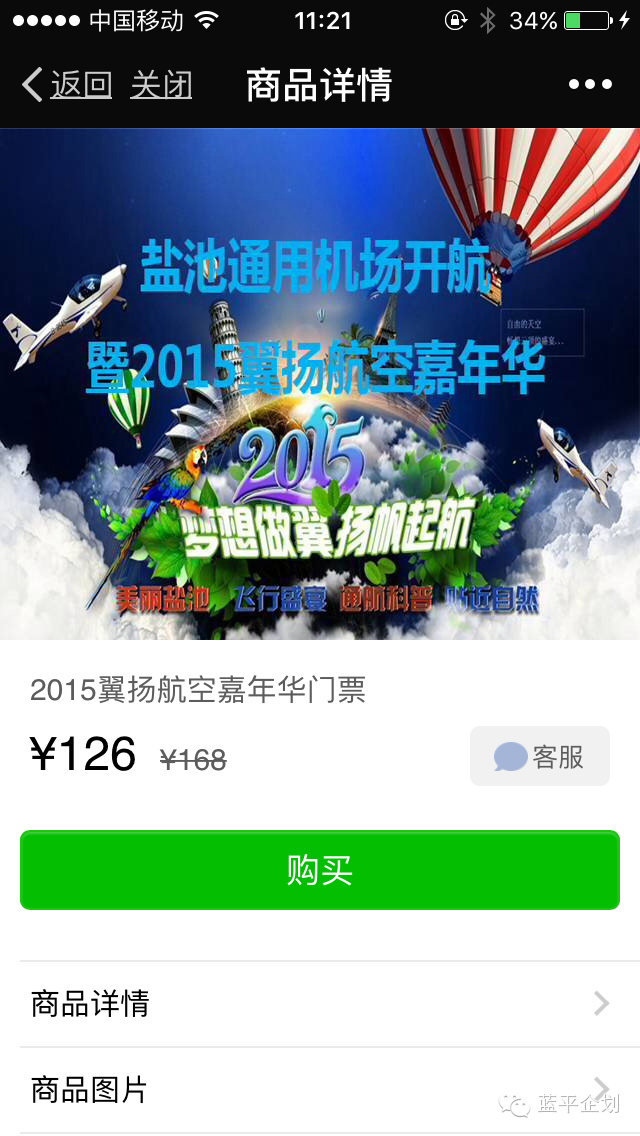Open the 商品图片 row
Viewport: 640px width, 1136px height.
320,1089
